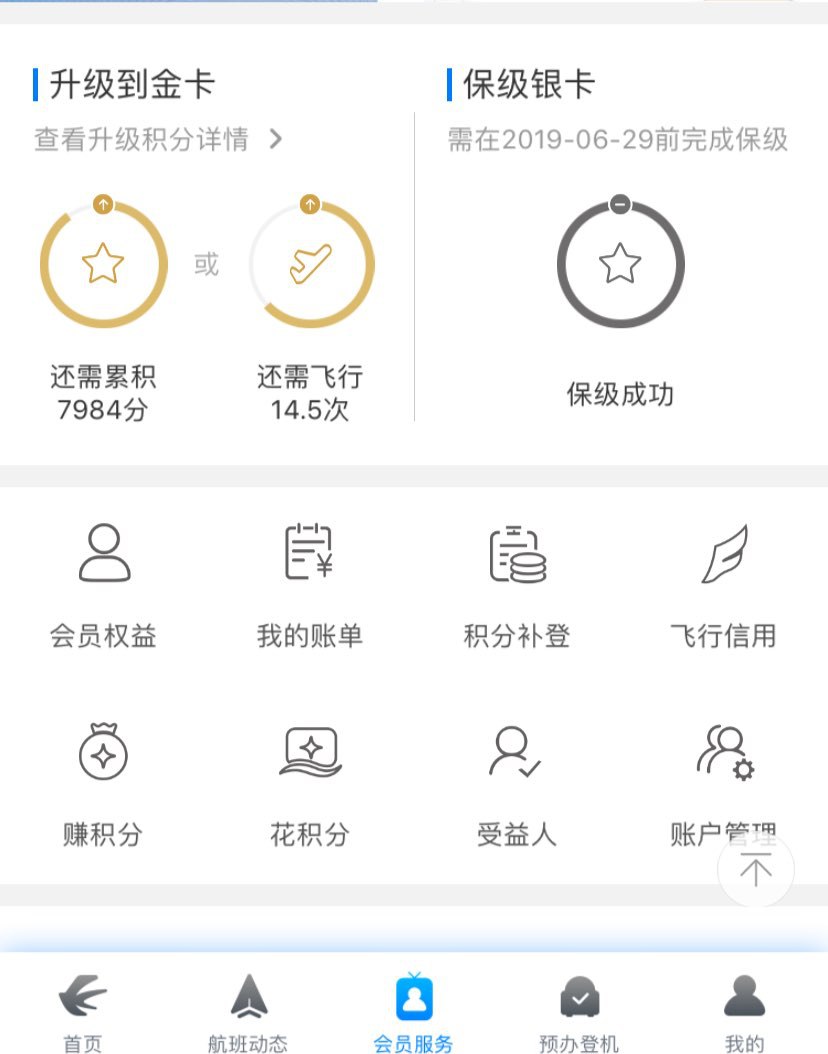The height and width of the screenshot is (1054, 828).
Task: Switch to the 航班动态 tab
Action: [248, 1012]
